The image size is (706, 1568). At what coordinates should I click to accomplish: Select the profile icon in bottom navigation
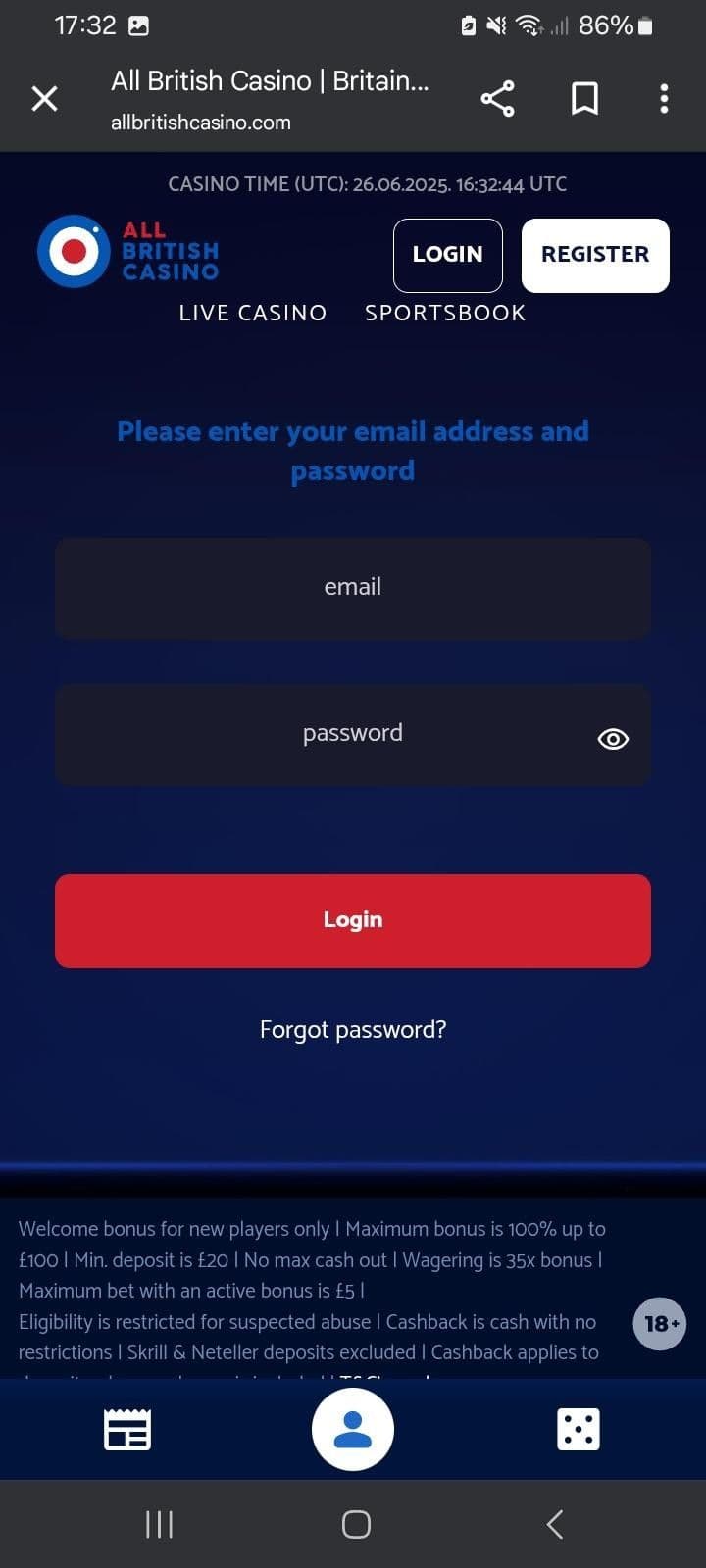(x=353, y=1429)
